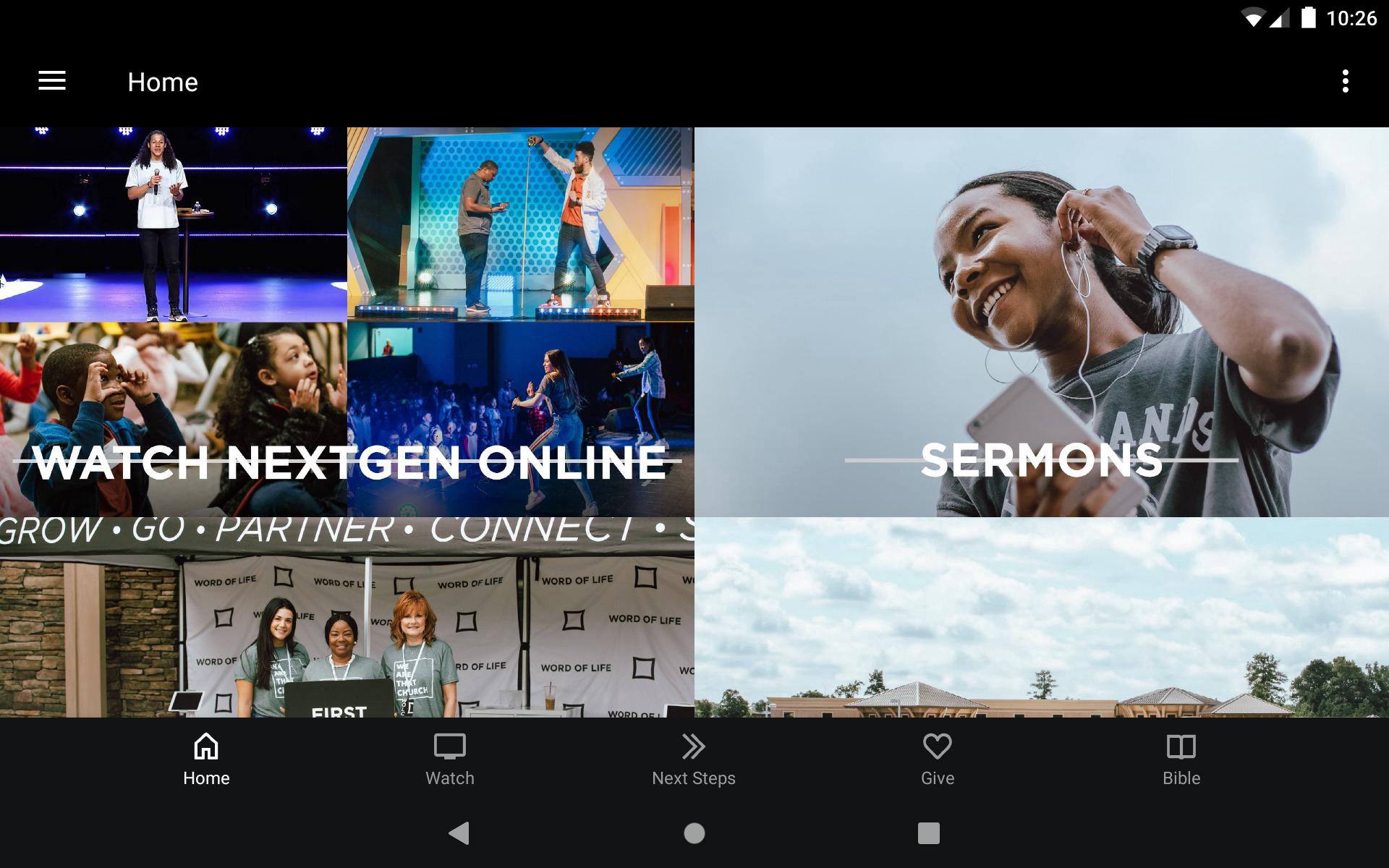Open the Word of Life tent photo tile

[x=347, y=618]
